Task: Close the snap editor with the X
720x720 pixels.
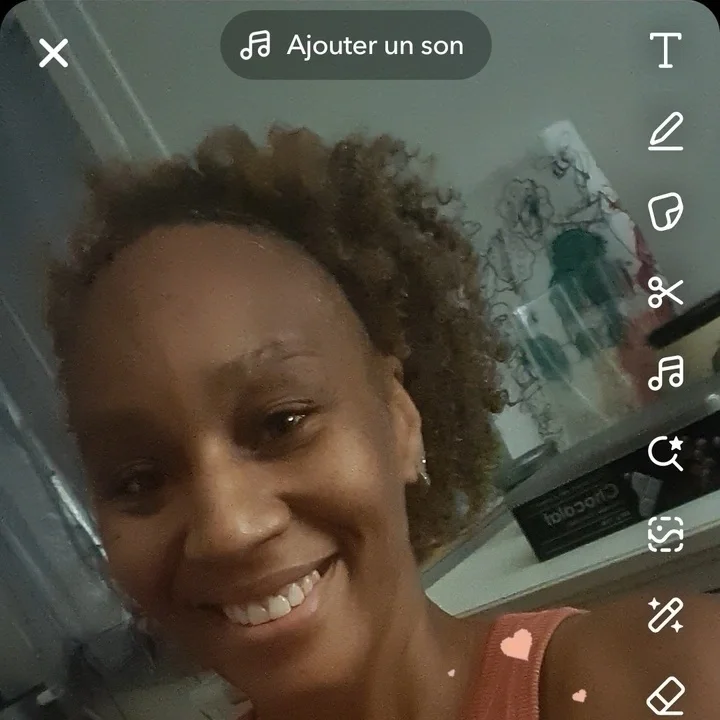Action: pyautogui.click(x=53, y=52)
